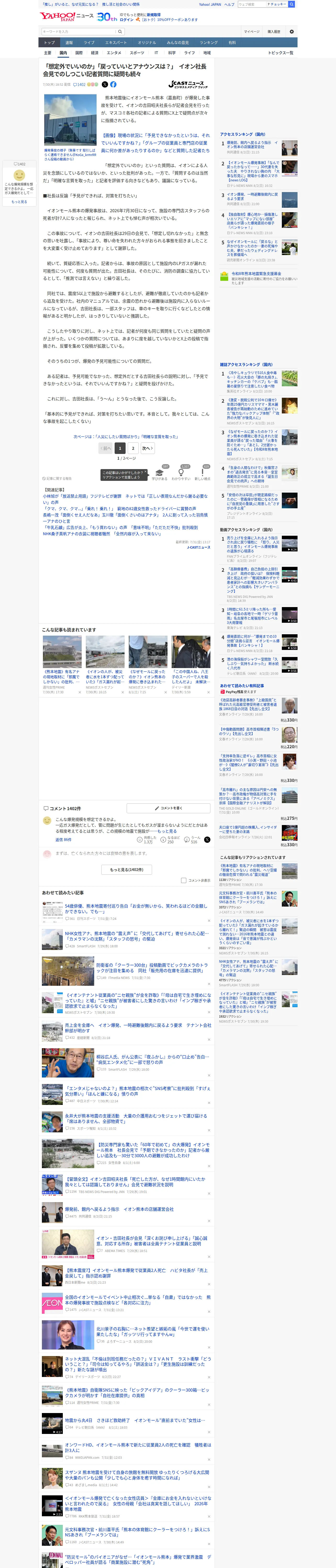Open the 返信 86件 replies

(63, 840)
